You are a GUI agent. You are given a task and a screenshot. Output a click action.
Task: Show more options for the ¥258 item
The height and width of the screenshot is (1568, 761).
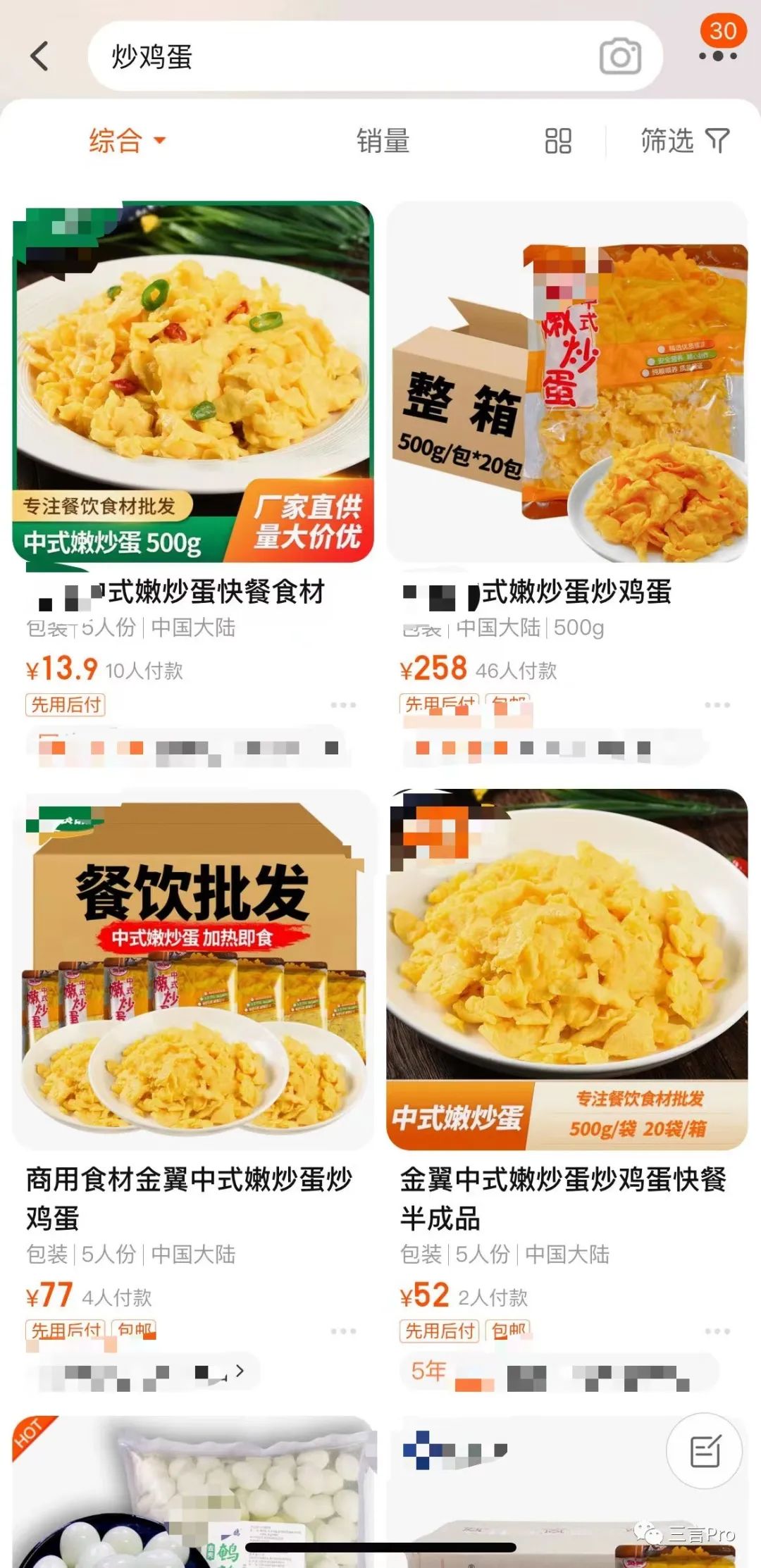(717, 705)
